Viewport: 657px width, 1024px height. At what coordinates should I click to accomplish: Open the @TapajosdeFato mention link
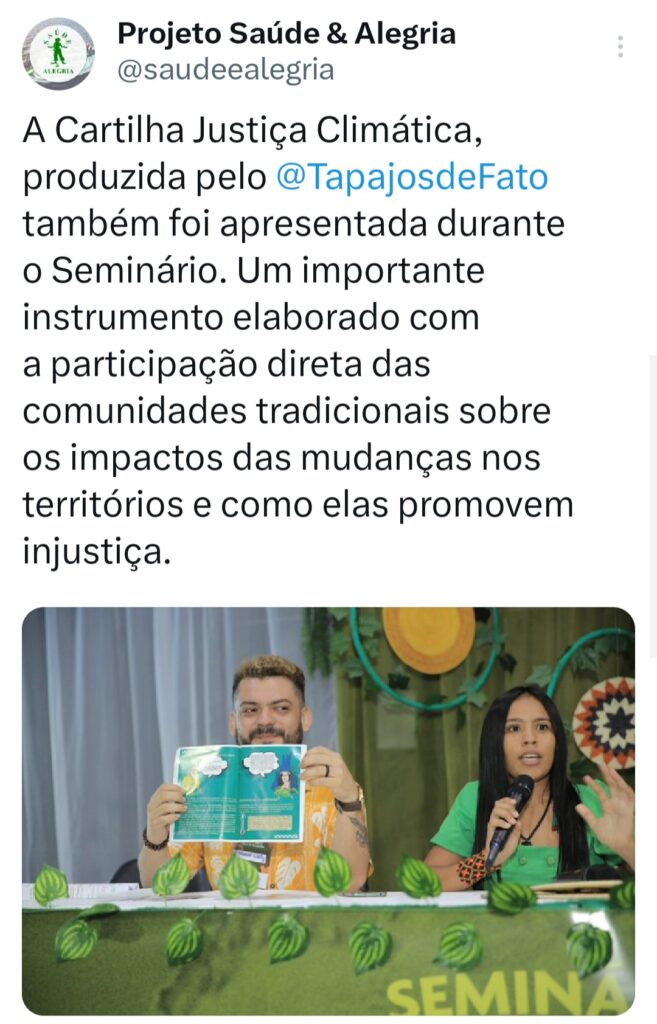[411, 177]
